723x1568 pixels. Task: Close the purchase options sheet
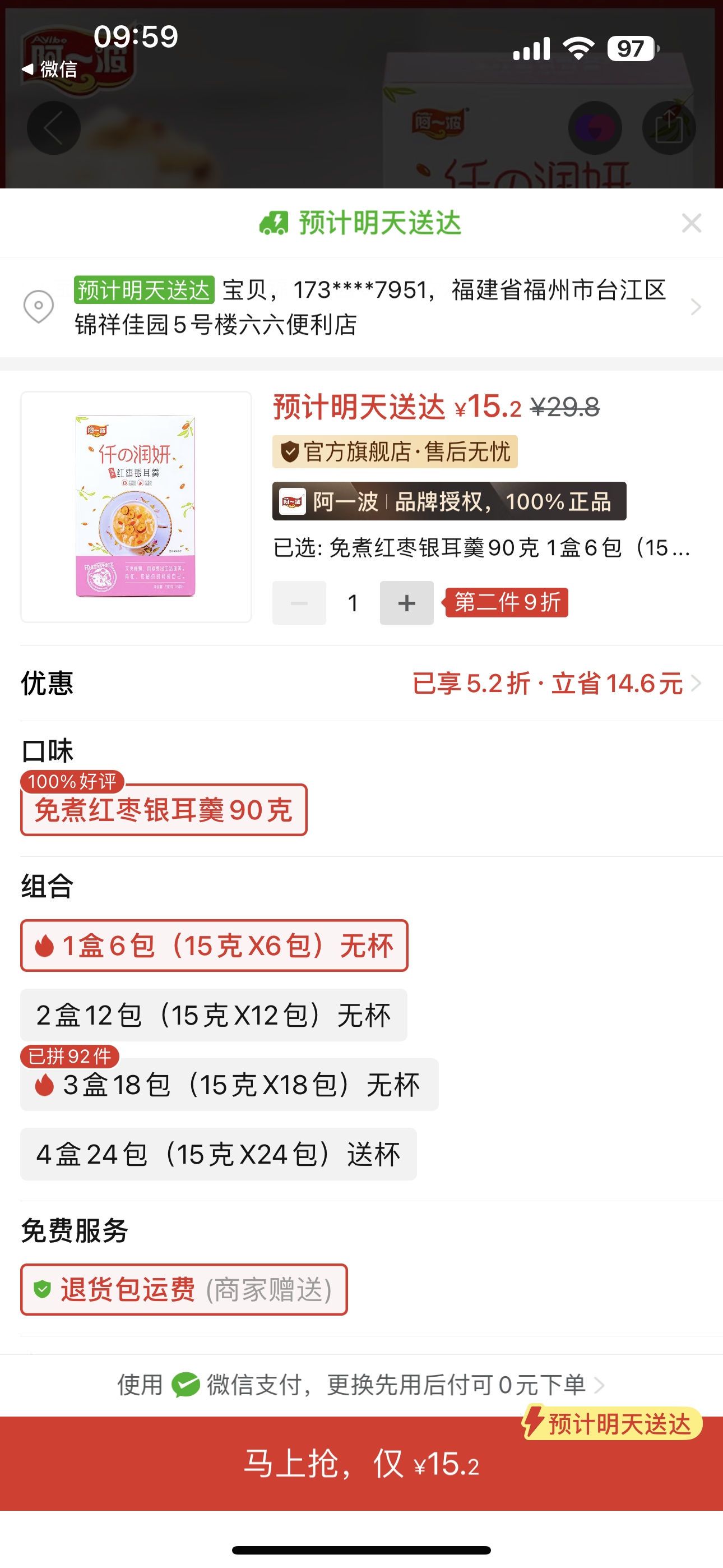pos(692,223)
